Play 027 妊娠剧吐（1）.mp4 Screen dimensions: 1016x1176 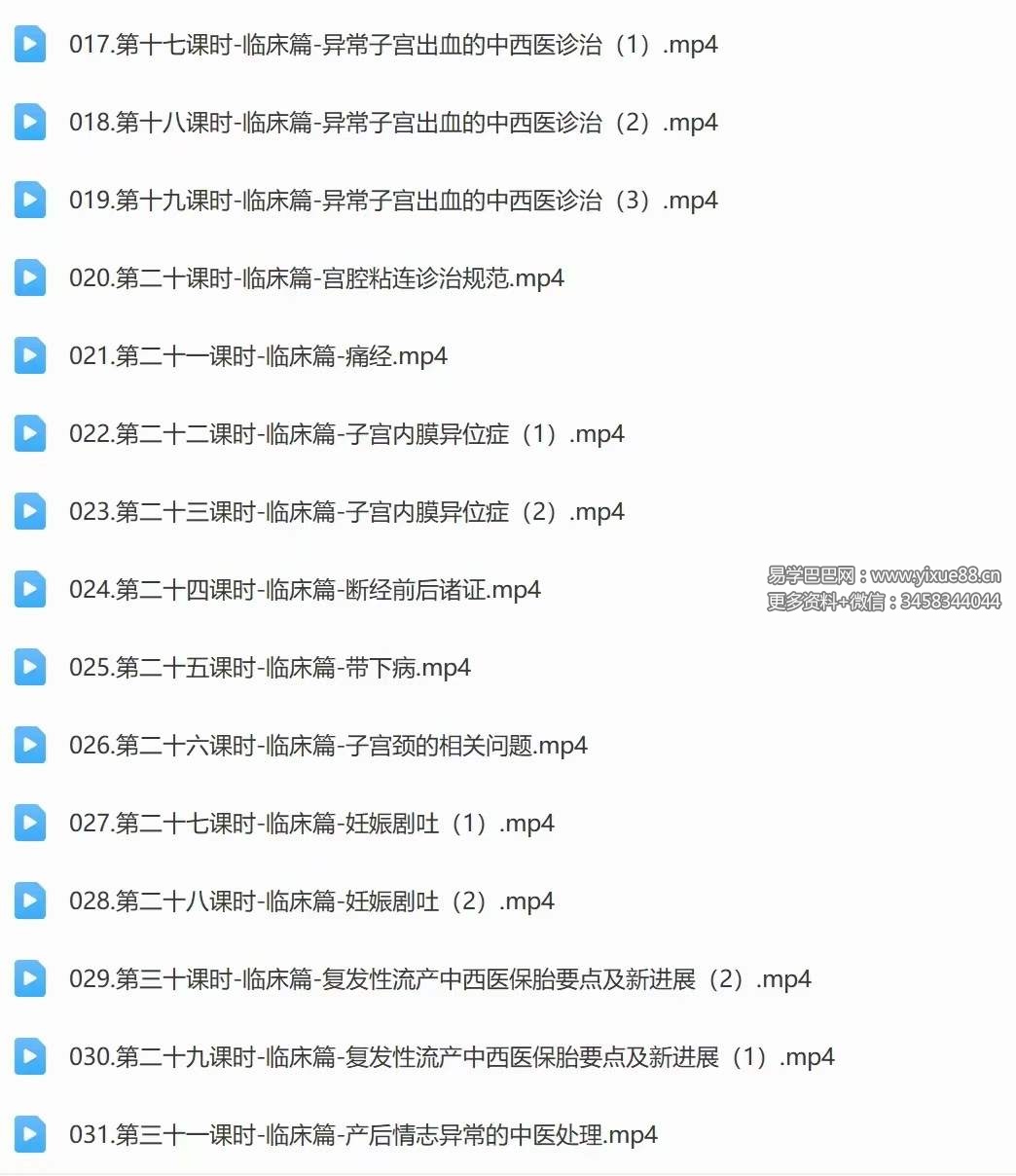311,824
